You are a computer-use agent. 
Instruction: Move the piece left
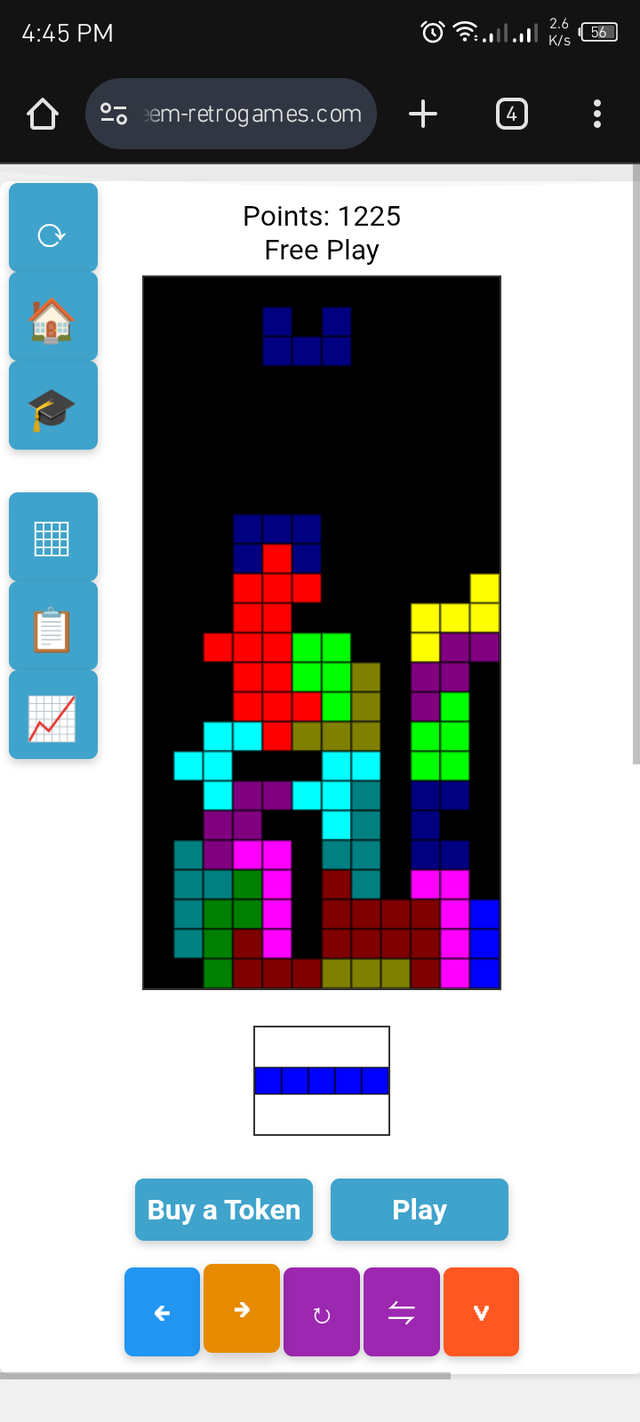click(x=162, y=1313)
